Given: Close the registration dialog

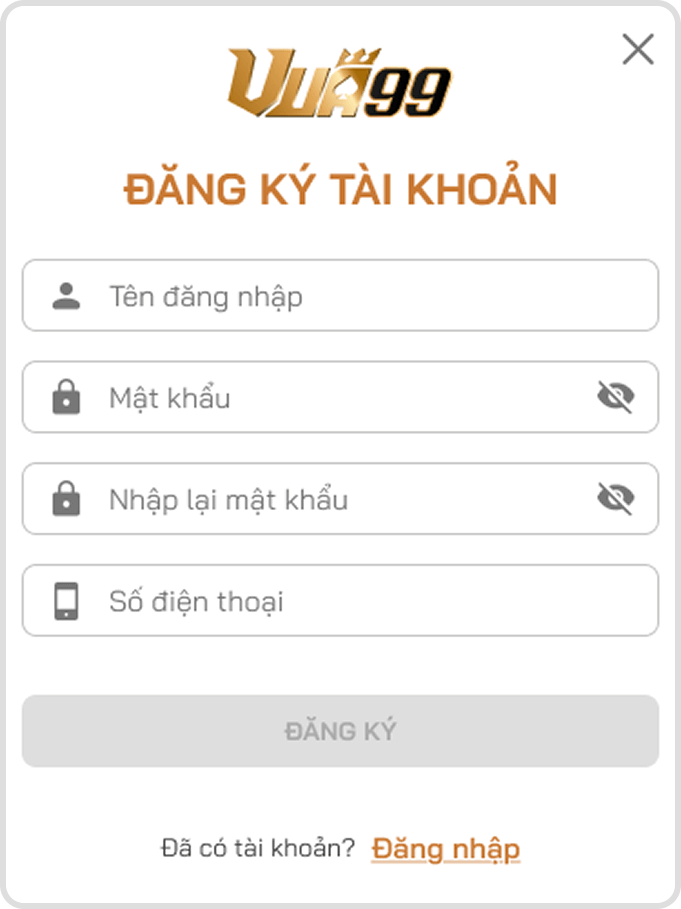Looking at the screenshot, I should click(x=637, y=49).
